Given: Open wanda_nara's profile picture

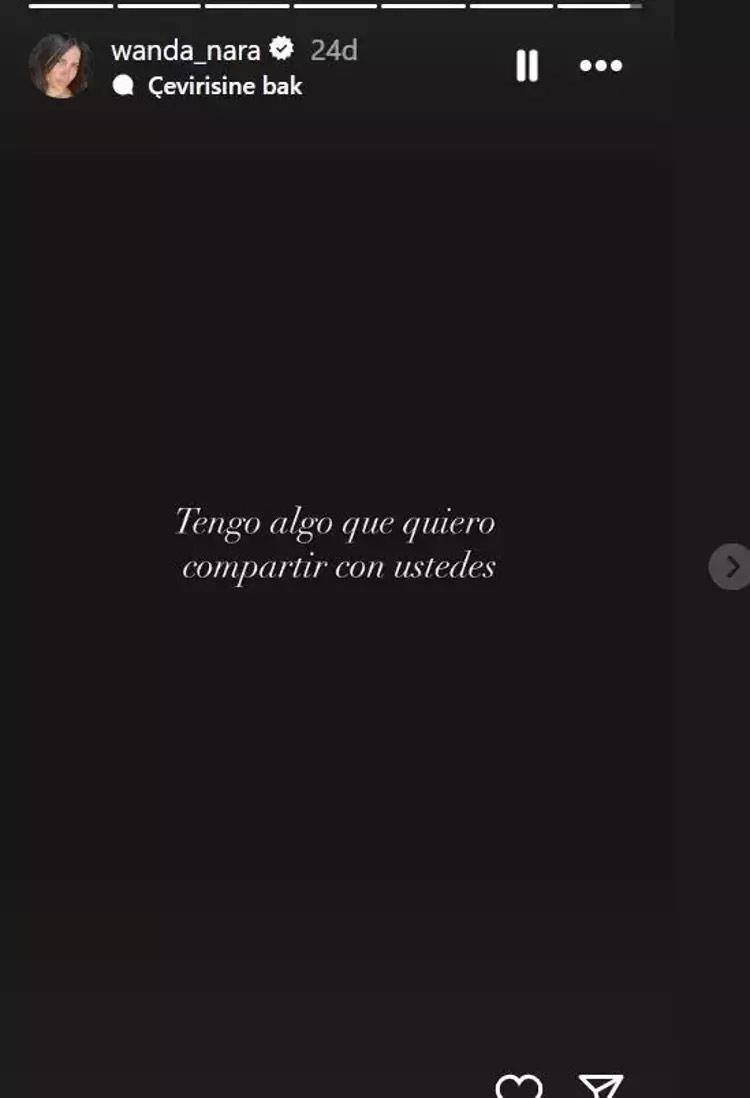Looking at the screenshot, I should point(60,66).
